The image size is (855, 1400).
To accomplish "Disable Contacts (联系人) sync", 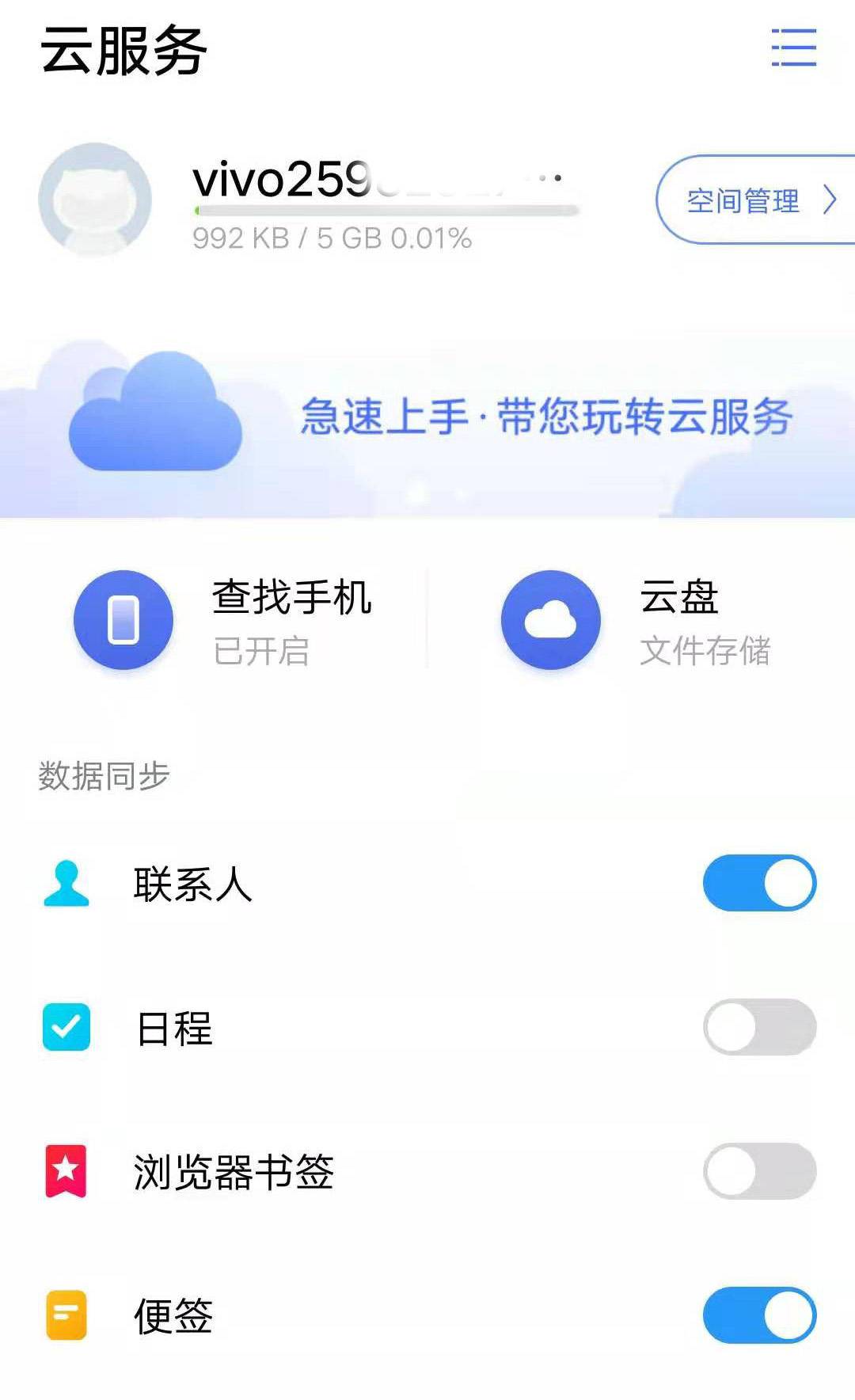I will pyautogui.click(x=760, y=881).
